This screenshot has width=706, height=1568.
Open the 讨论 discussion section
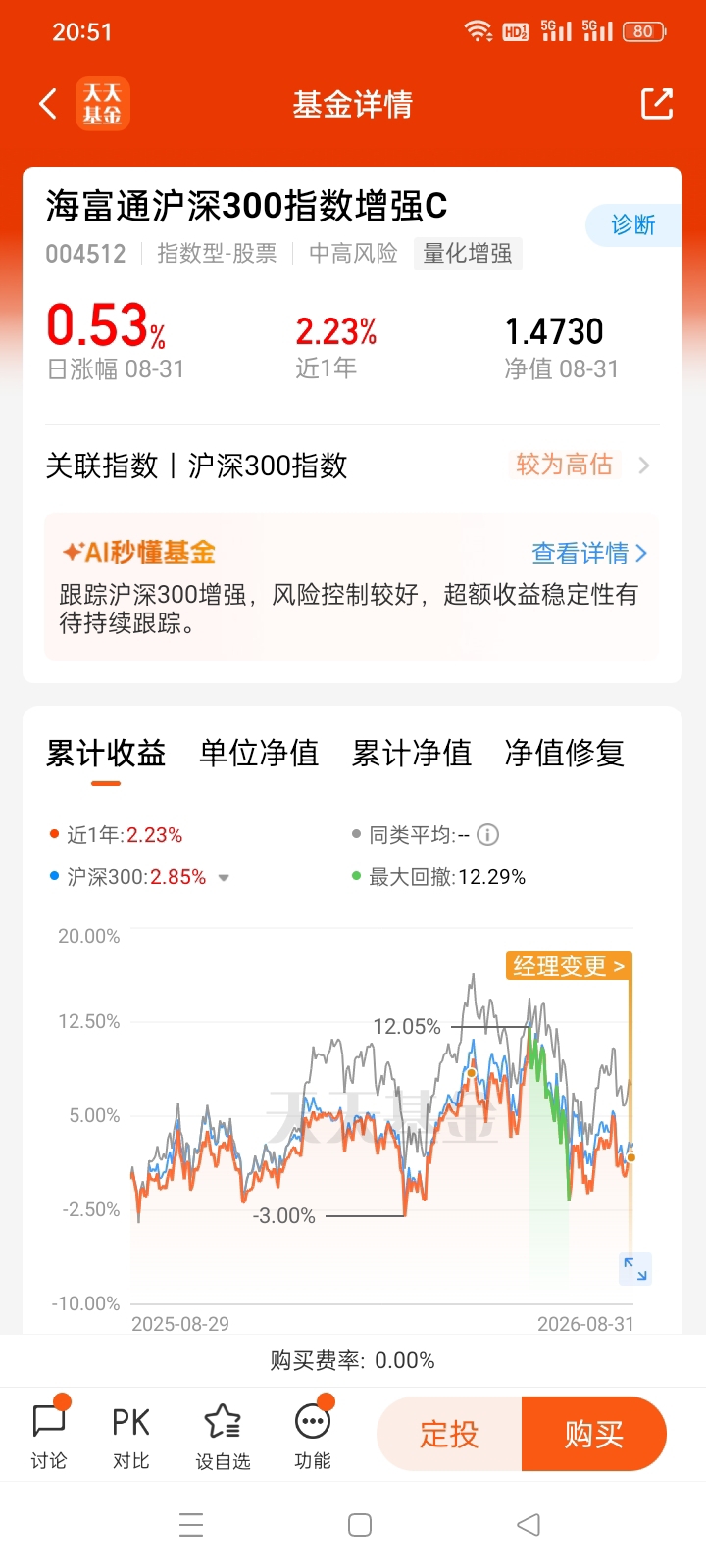coord(48,1435)
